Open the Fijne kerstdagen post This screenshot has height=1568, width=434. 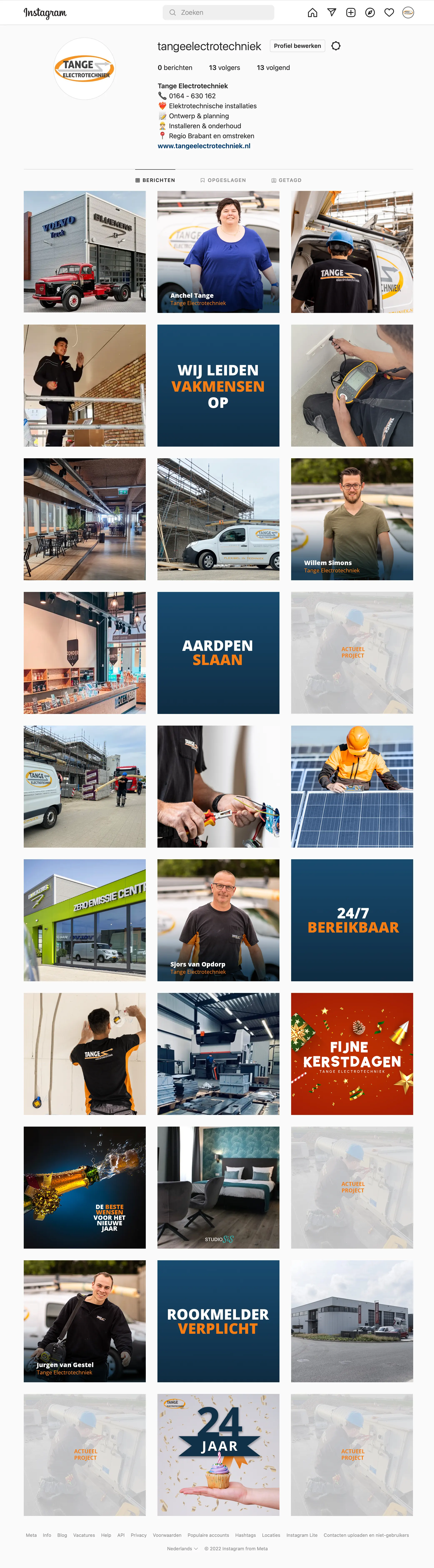click(x=352, y=1054)
